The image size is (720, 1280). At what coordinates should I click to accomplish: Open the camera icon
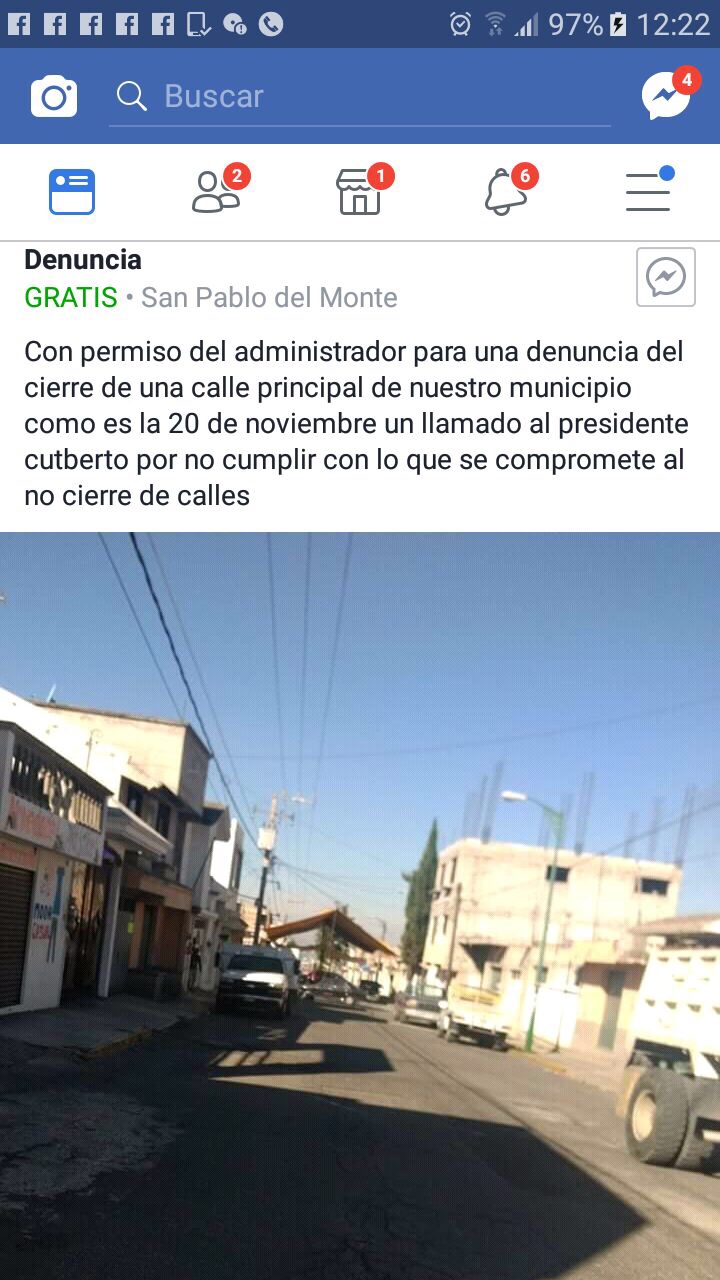tap(54, 96)
